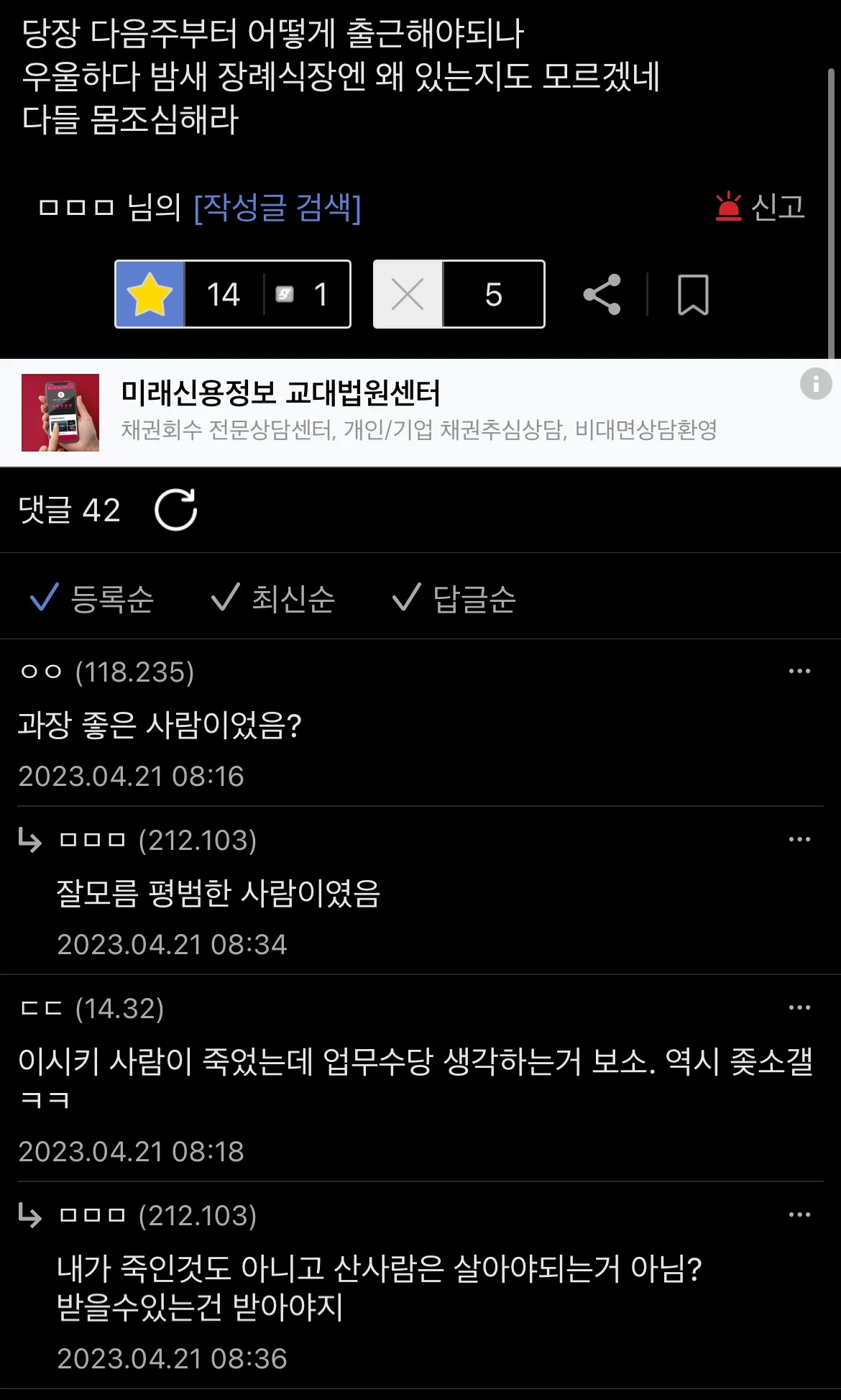
Task: Open options for the 08:36 reply
Action: pos(799,1214)
